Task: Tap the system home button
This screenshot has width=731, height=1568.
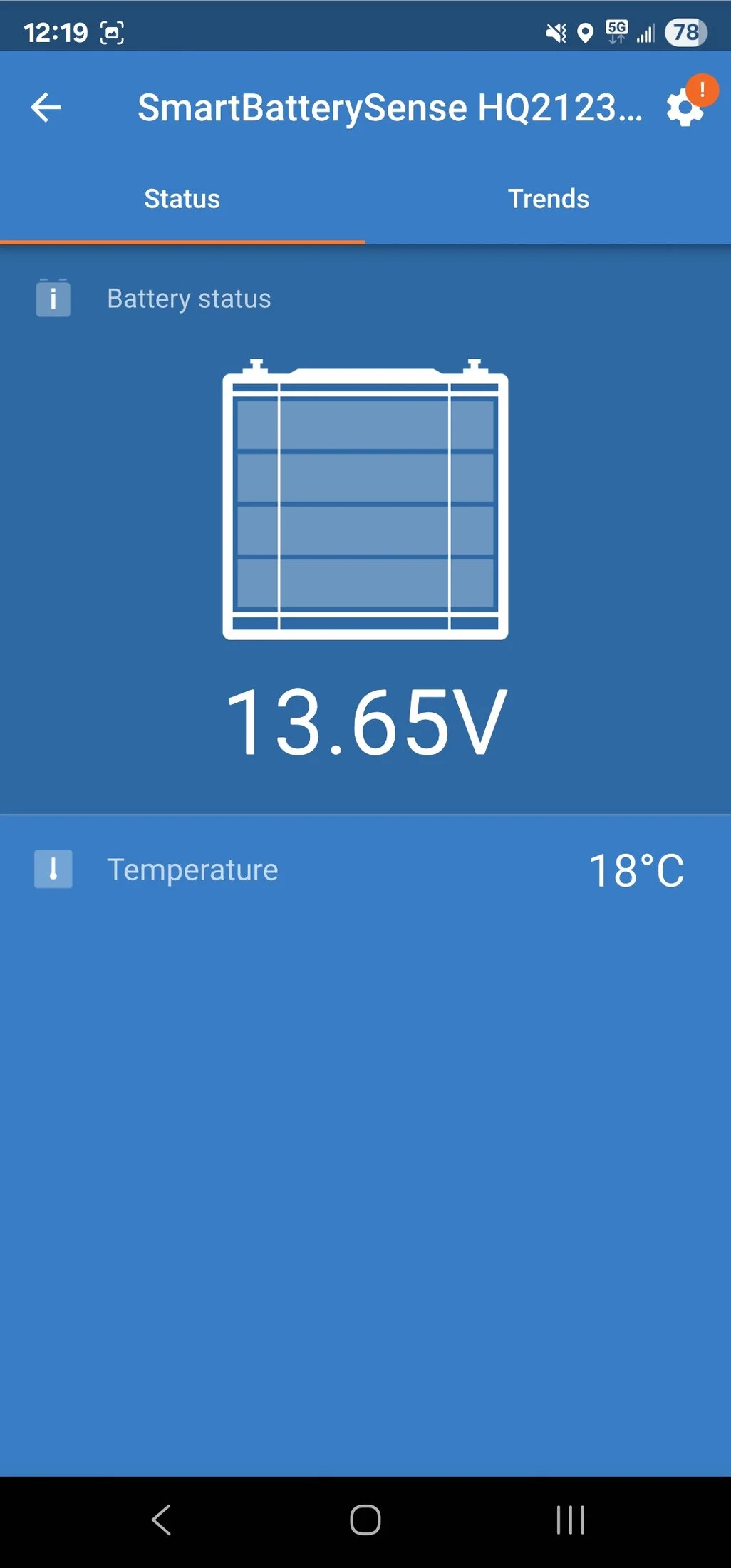Action: 365,1519
